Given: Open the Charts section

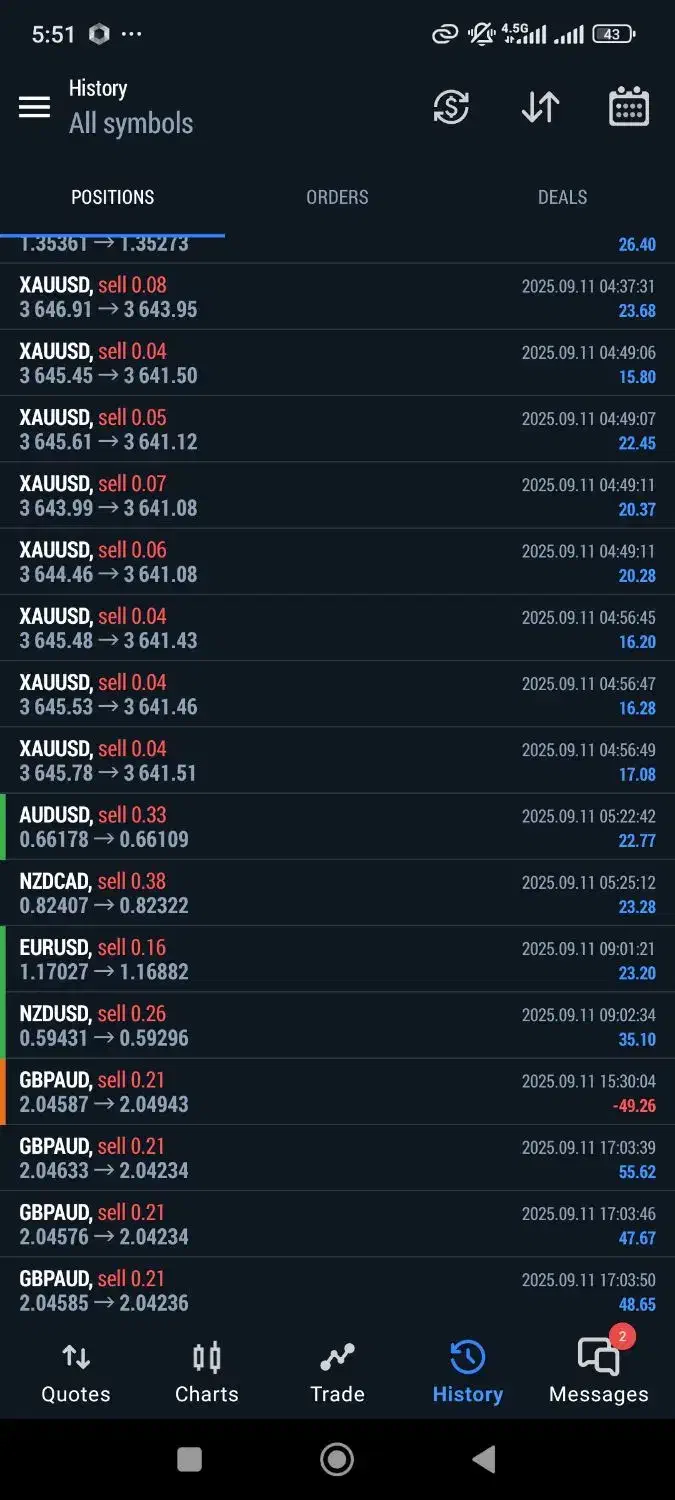Looking at the screenshot, I should (207, 1373).
